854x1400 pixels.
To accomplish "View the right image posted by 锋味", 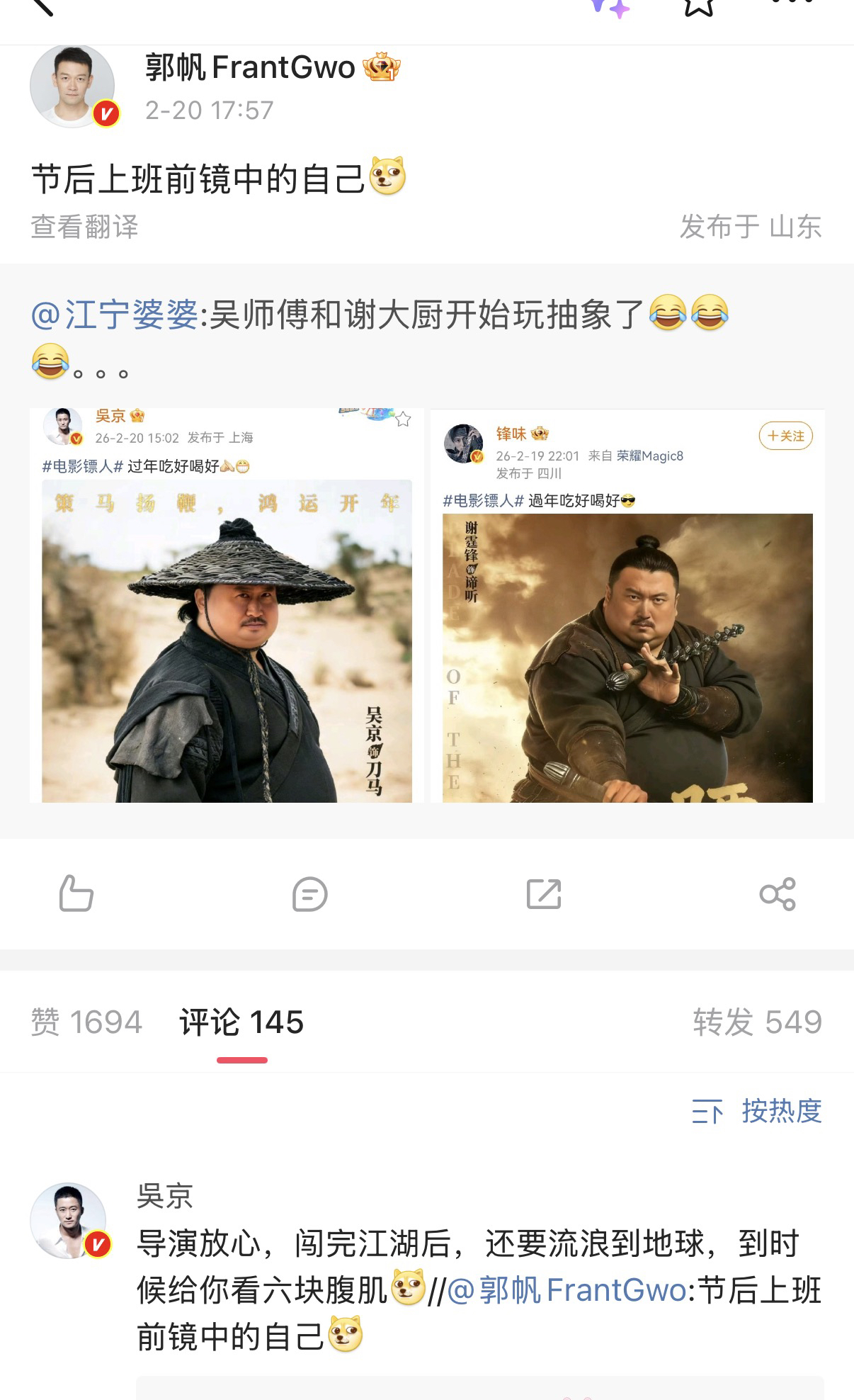I will coord(627,606).
